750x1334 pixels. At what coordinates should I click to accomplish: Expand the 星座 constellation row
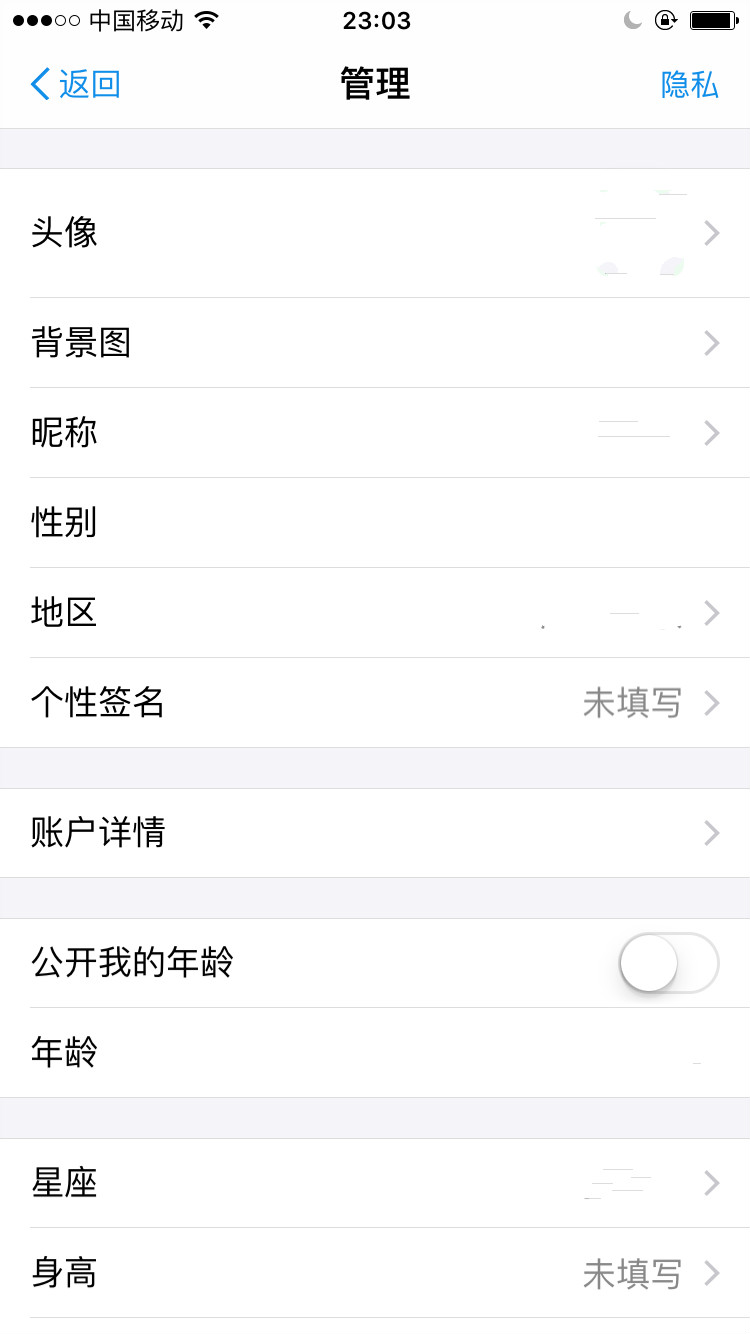point(375,1183)
